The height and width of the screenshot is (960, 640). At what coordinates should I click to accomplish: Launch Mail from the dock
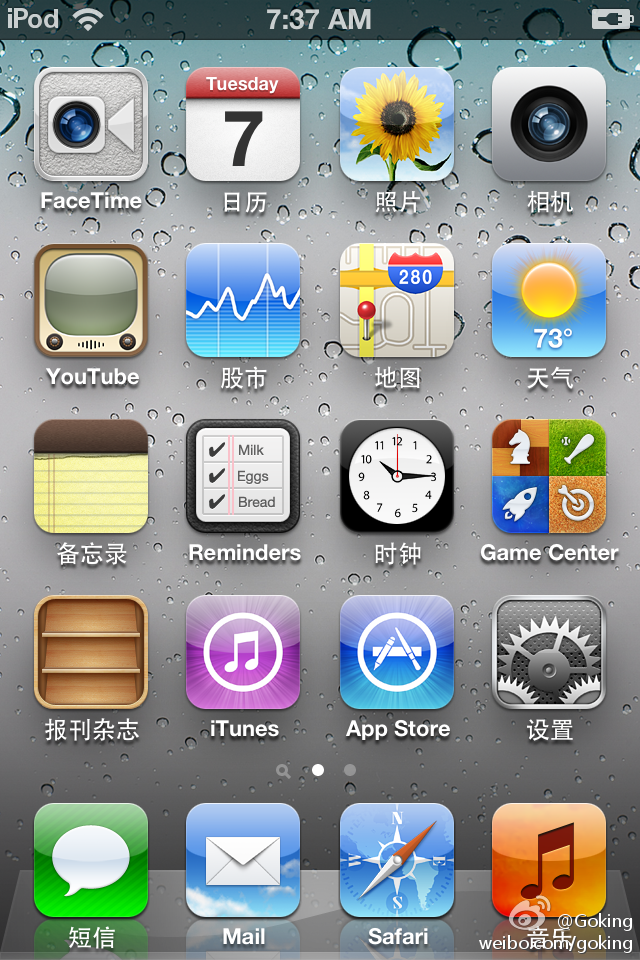pyautogui.click(x=243, y=860)
